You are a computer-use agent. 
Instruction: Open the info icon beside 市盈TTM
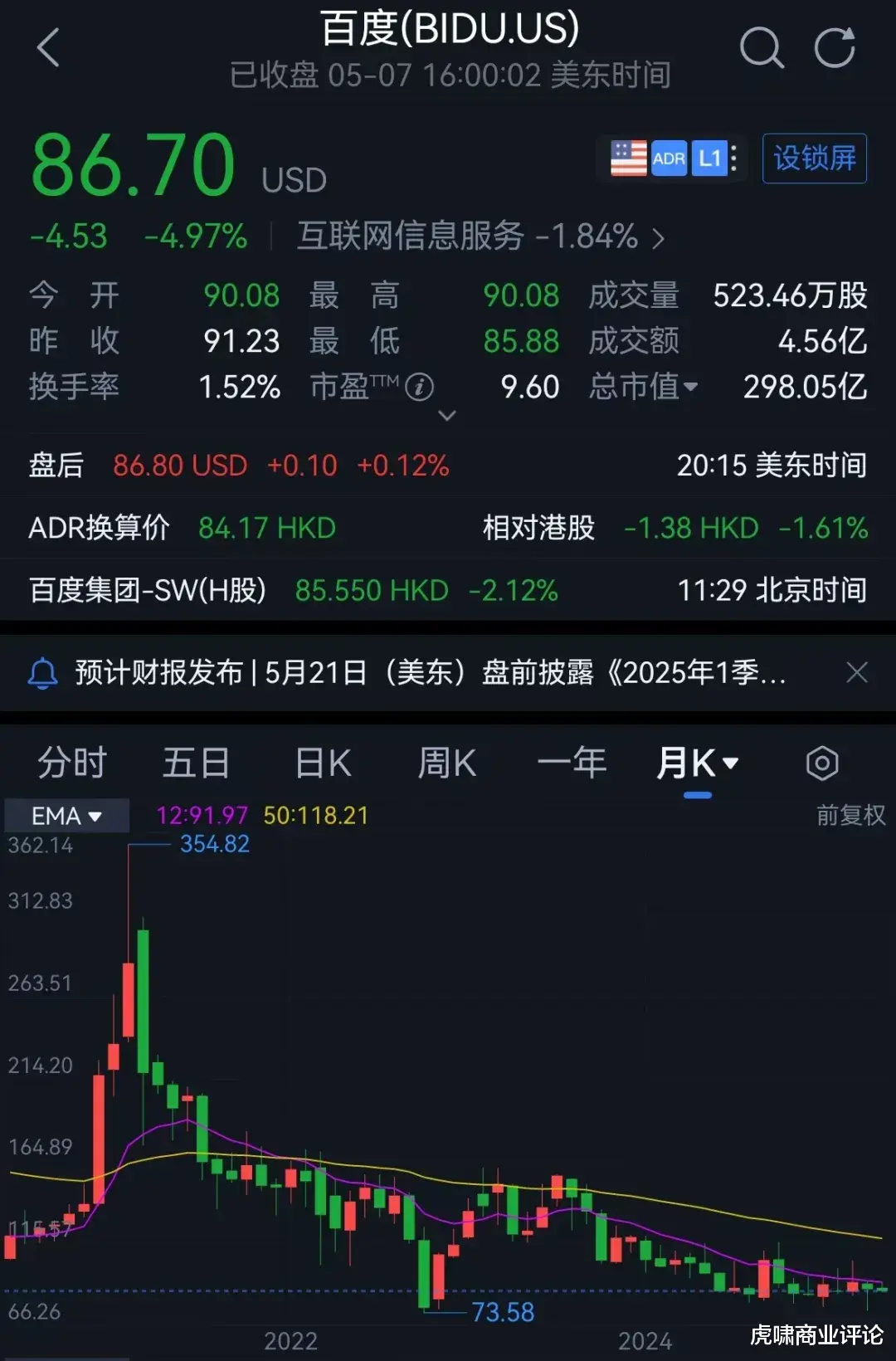(420, 387)
